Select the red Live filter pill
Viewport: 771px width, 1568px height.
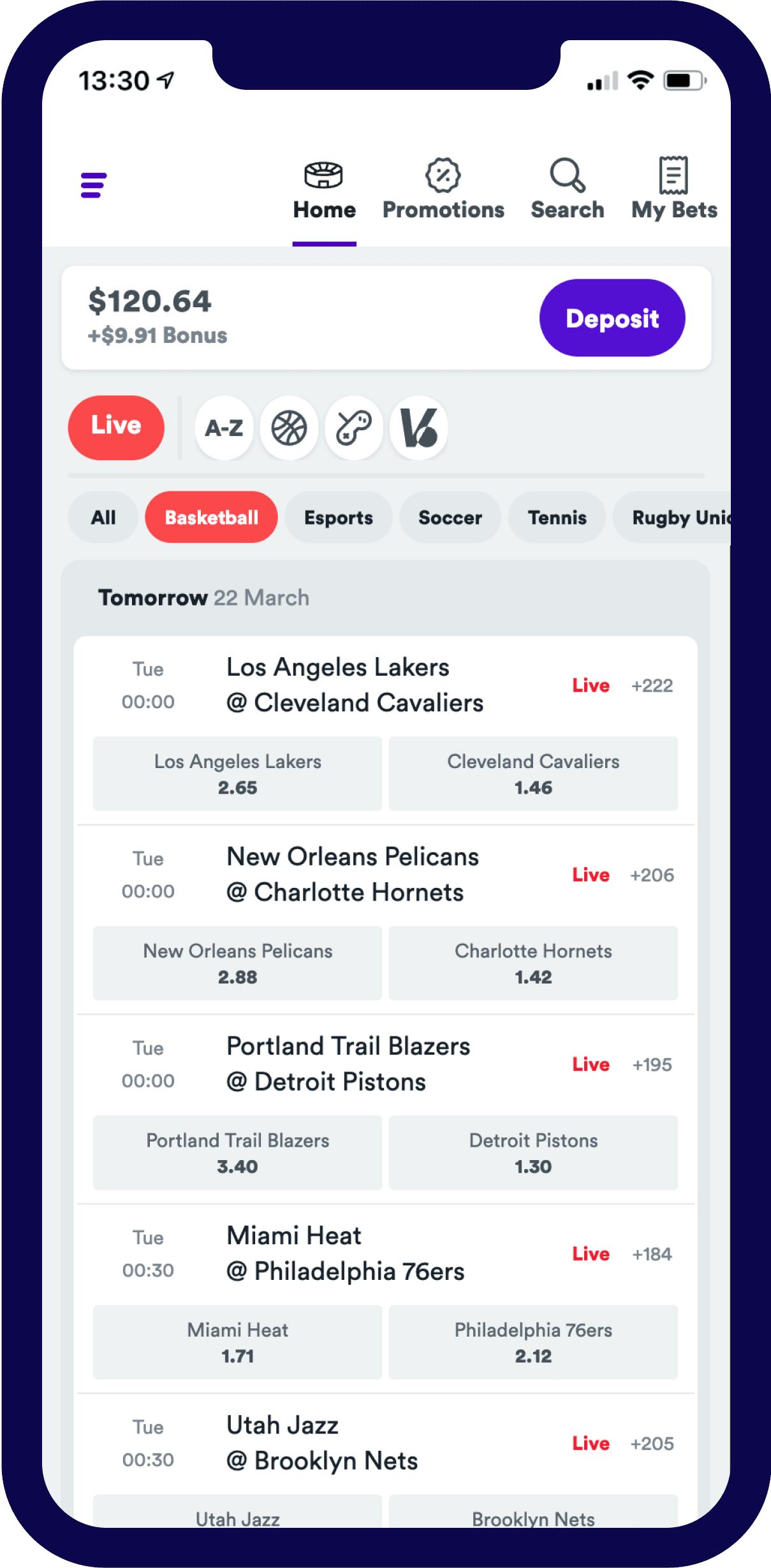pyautogui.click(x=116, y=427)
